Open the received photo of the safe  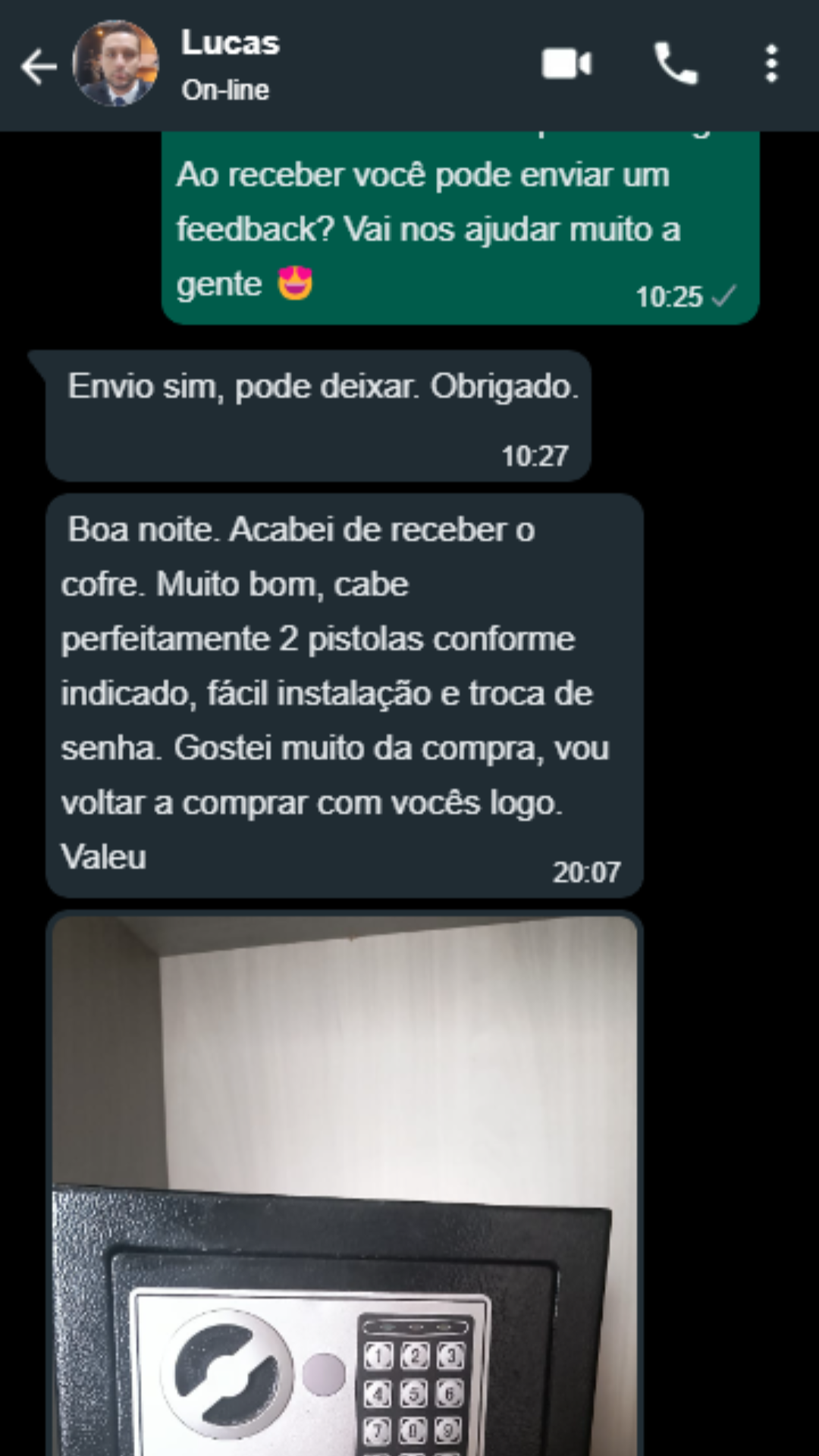pos(345,1183)
